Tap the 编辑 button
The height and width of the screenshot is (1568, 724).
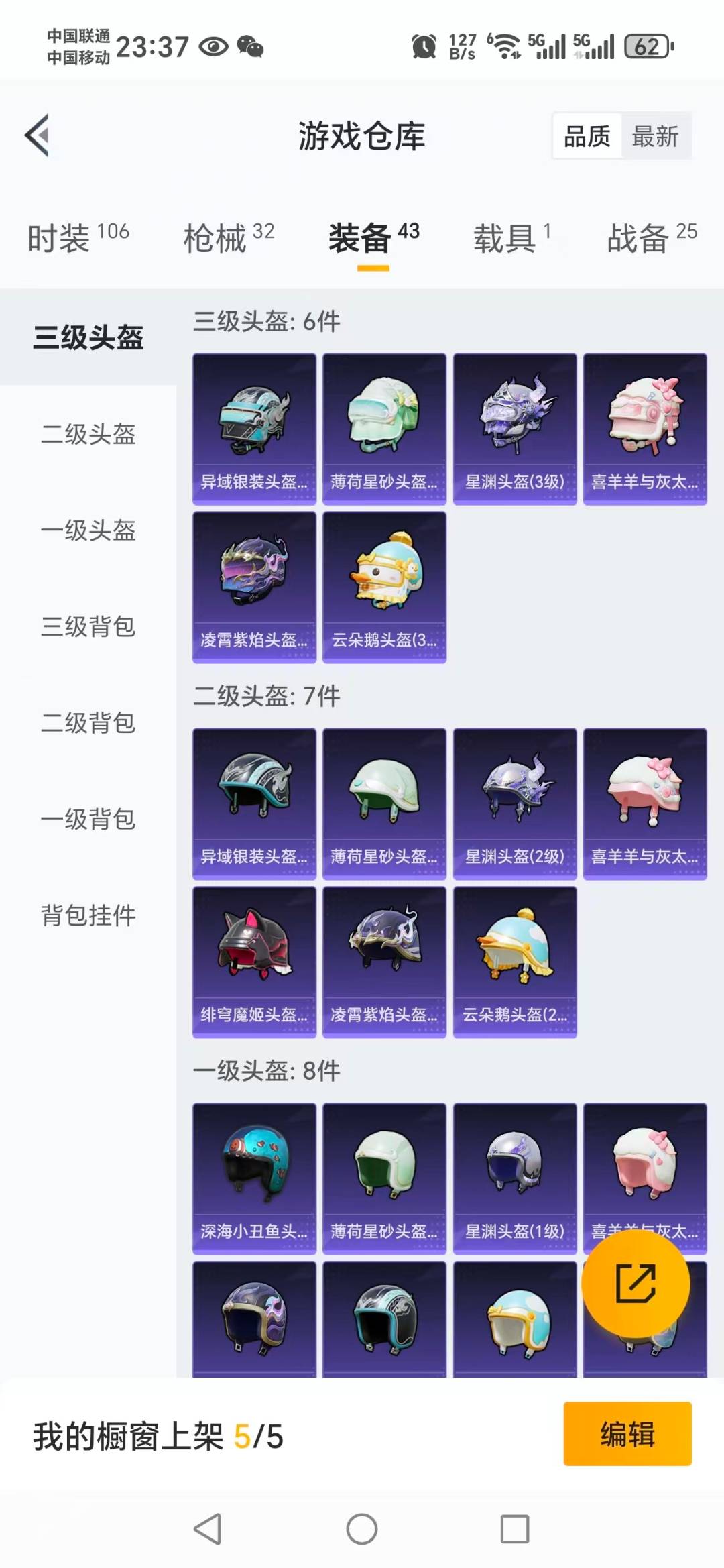point(627,1433)
